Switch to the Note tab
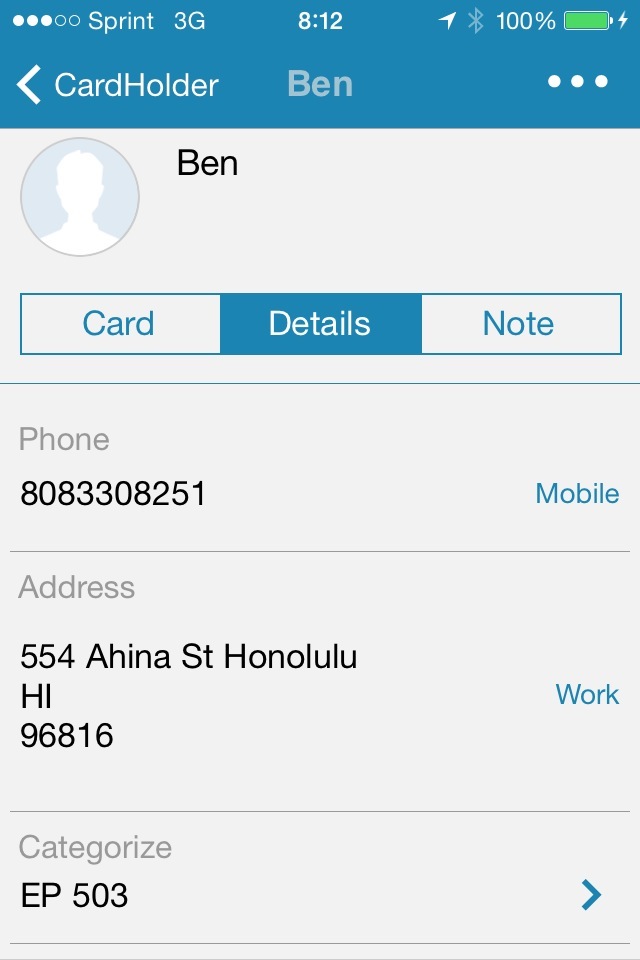This screenshot has width=640, height=960. click(519, 323)
